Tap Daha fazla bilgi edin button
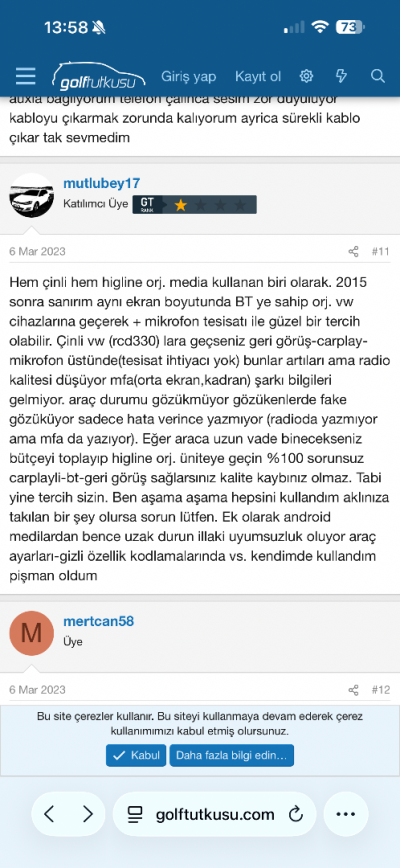400x868 pixels. (x=231, y=755)
